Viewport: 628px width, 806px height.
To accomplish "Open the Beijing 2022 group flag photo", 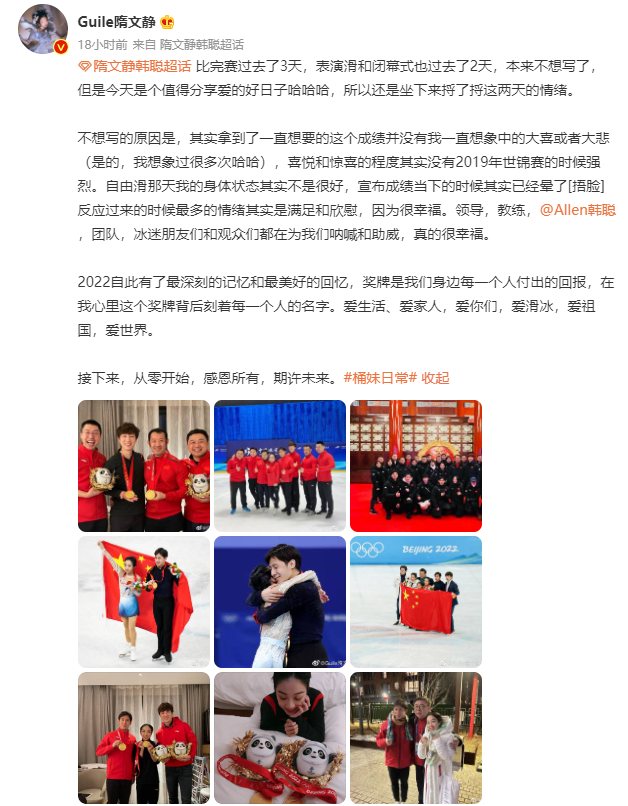I will pyautogui.click(x=415, y=602).
